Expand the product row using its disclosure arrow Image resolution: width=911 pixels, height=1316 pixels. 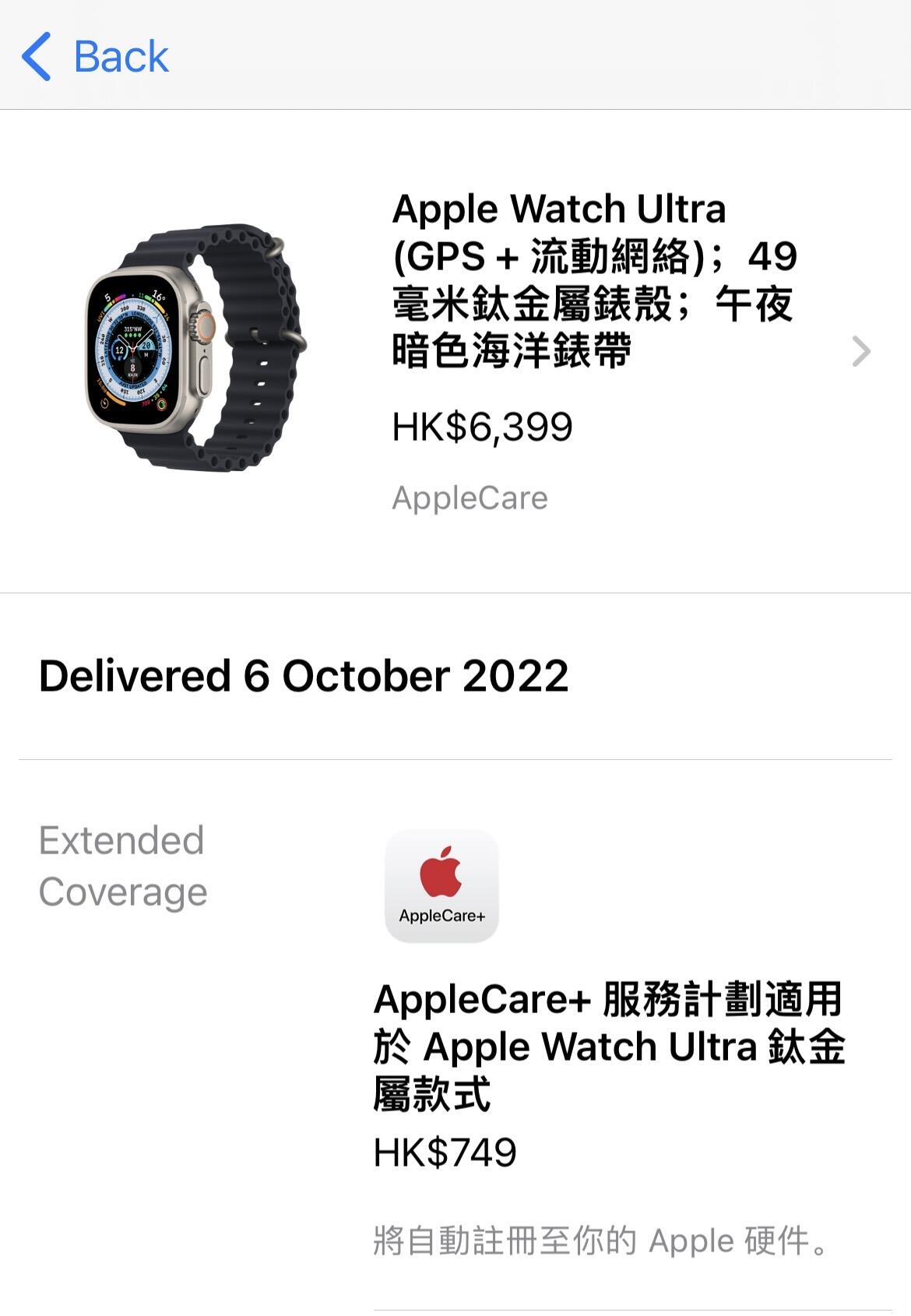pyautogui.click(x=860, y=352)
